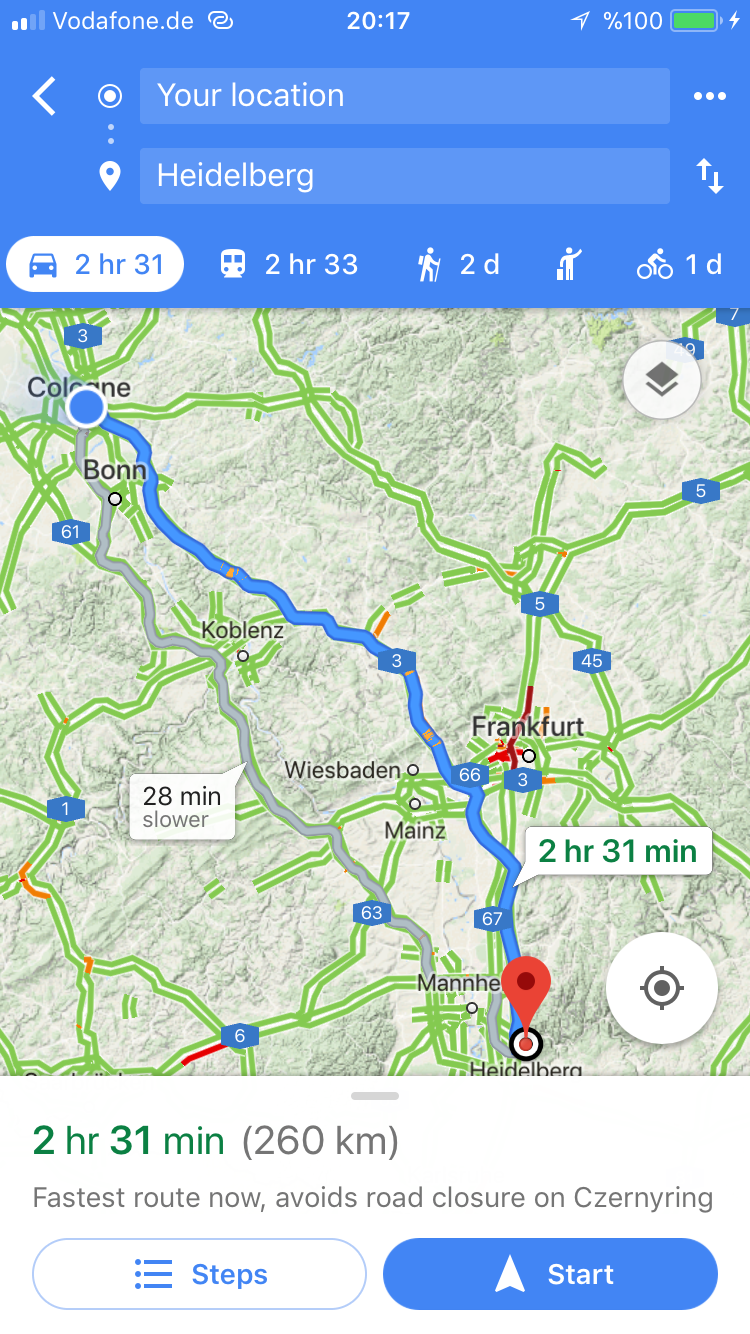The height and width of the screenshot is (1334, 750).
Task: Start navigation to Heidelberg
Action: pyautogui.click(x=550, y=1274)
